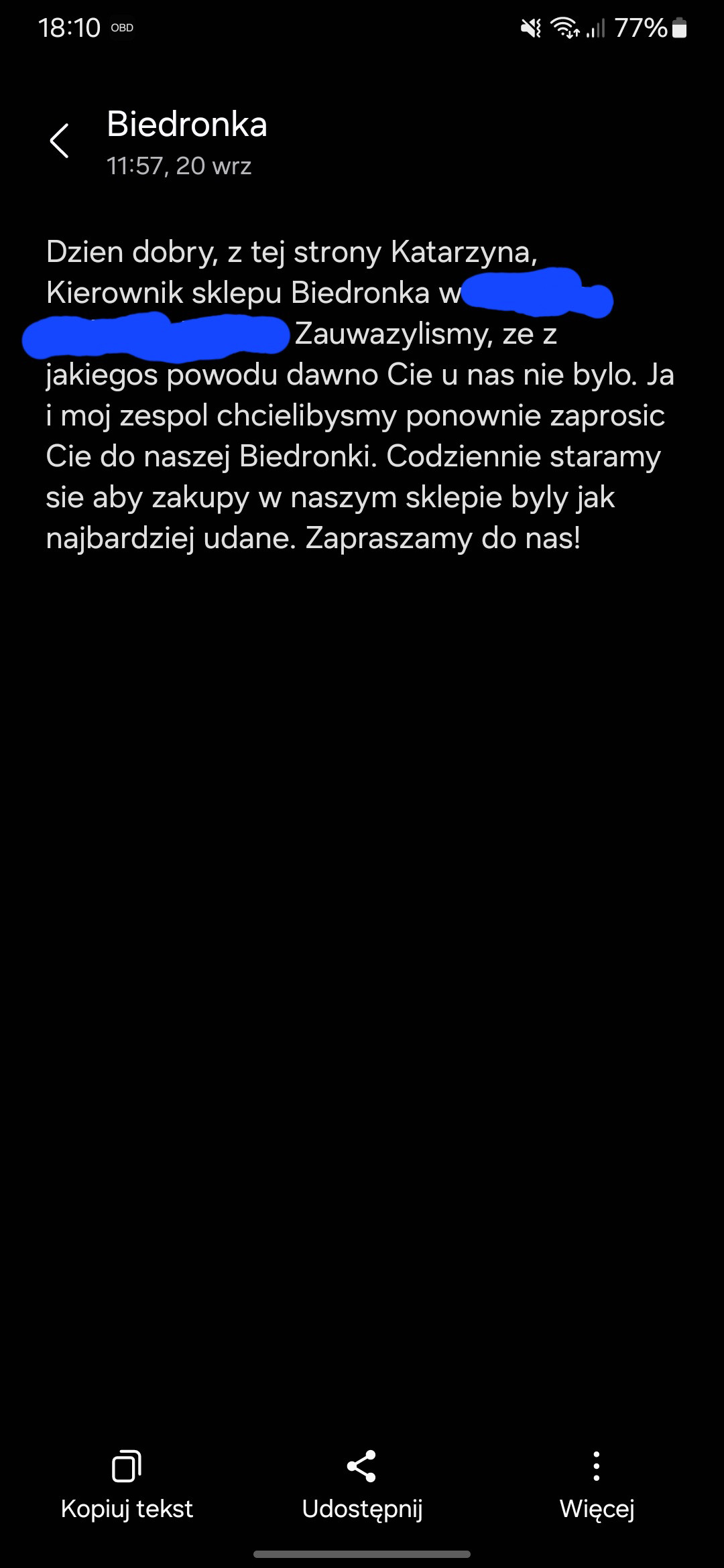Open the Więcej options menu
The width and height of the screenshot is (724, 1568).
[x=597, y=1485]
